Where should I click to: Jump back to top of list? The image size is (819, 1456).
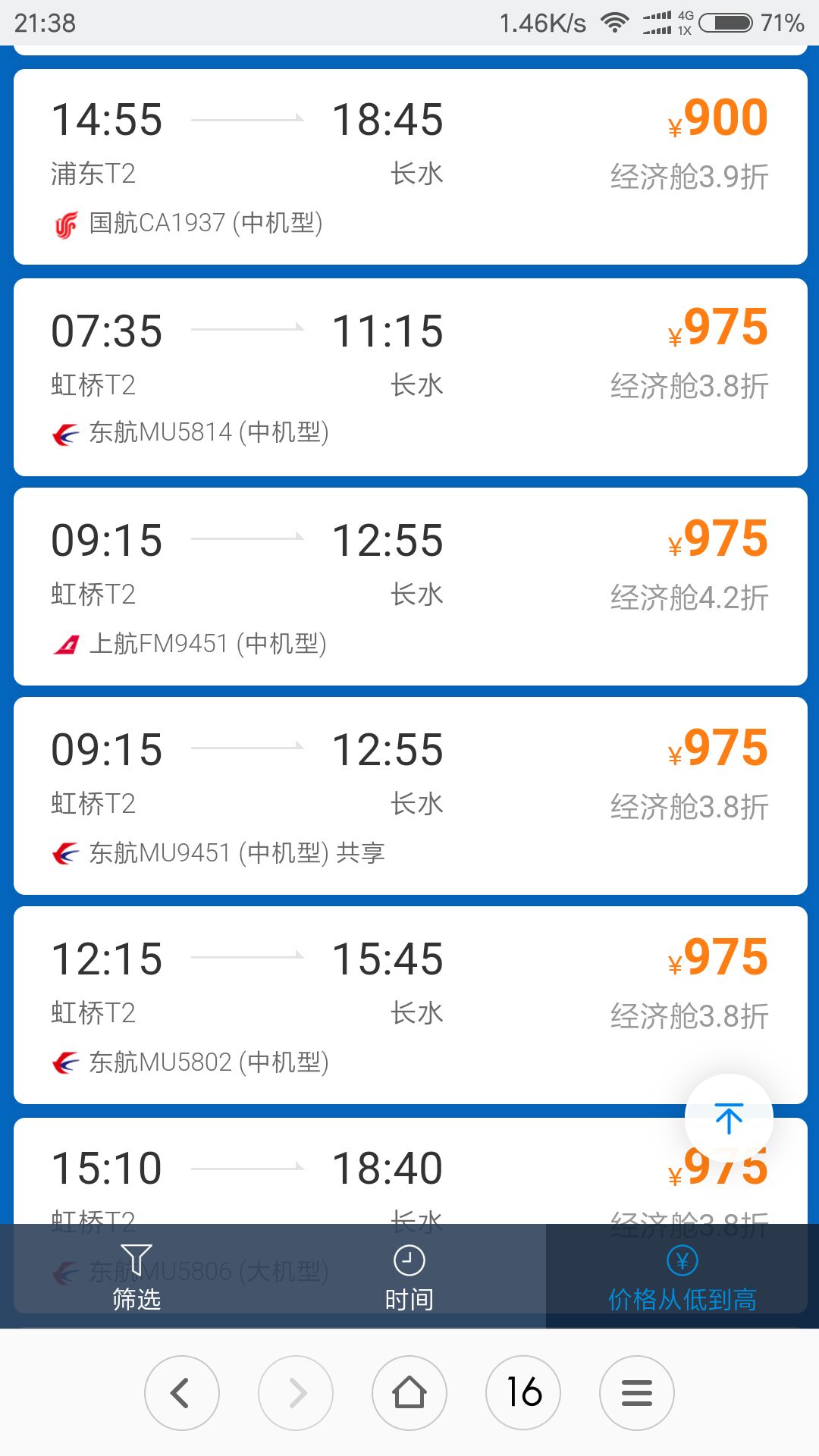pos(729,1119)
